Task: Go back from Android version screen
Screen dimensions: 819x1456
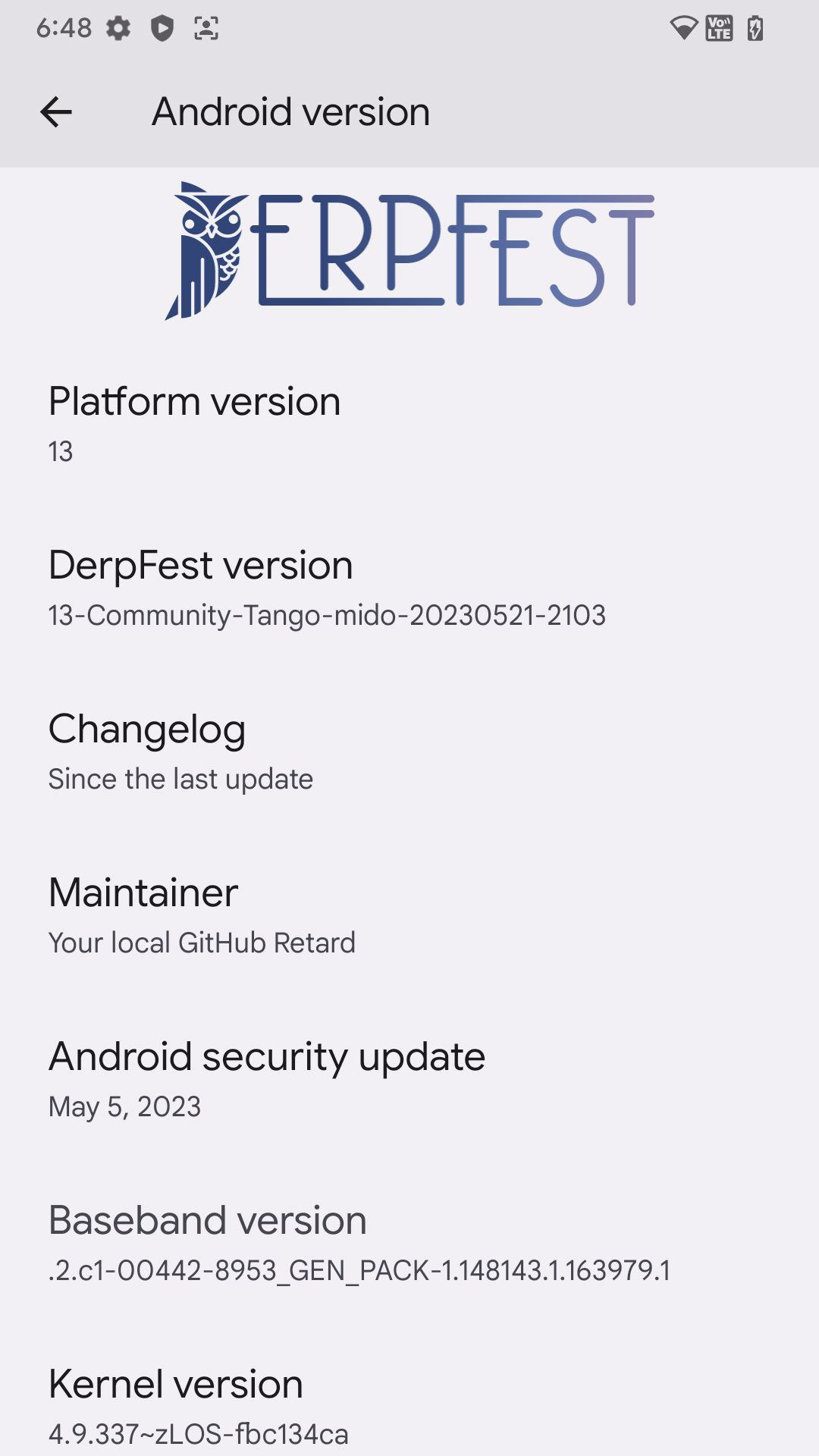Action: click(x=56, y=112)
